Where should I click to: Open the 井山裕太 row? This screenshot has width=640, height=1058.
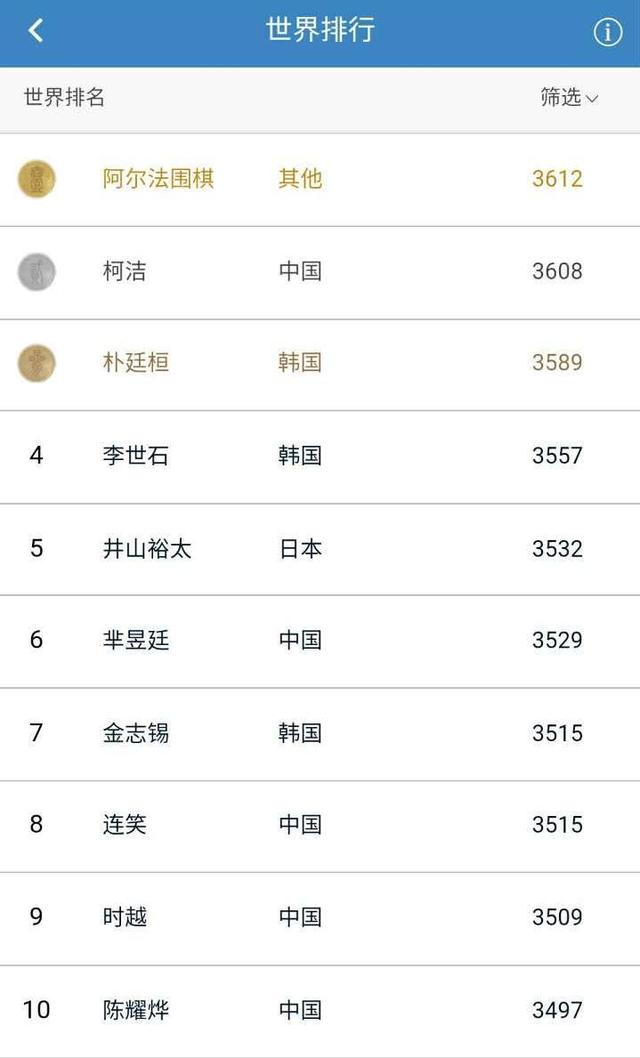point(320,549)
